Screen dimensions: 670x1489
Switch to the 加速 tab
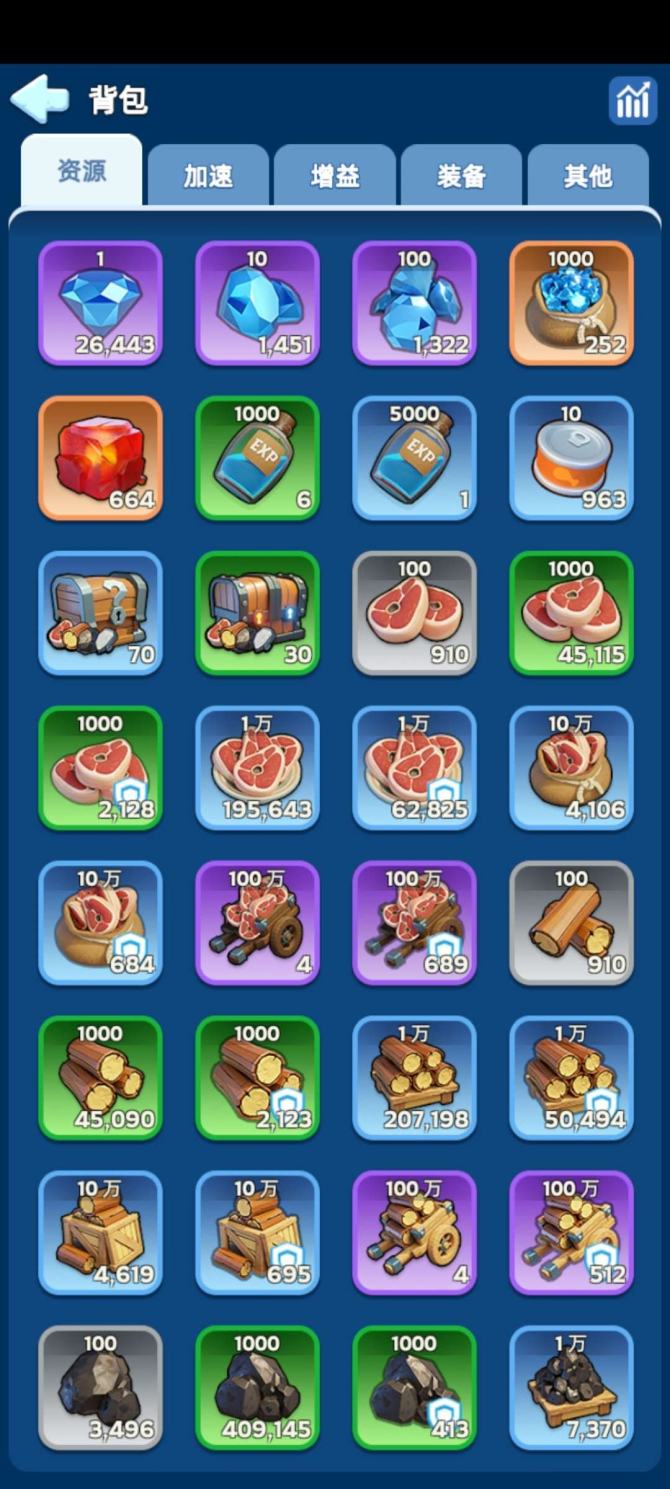[x=208, y=176]
